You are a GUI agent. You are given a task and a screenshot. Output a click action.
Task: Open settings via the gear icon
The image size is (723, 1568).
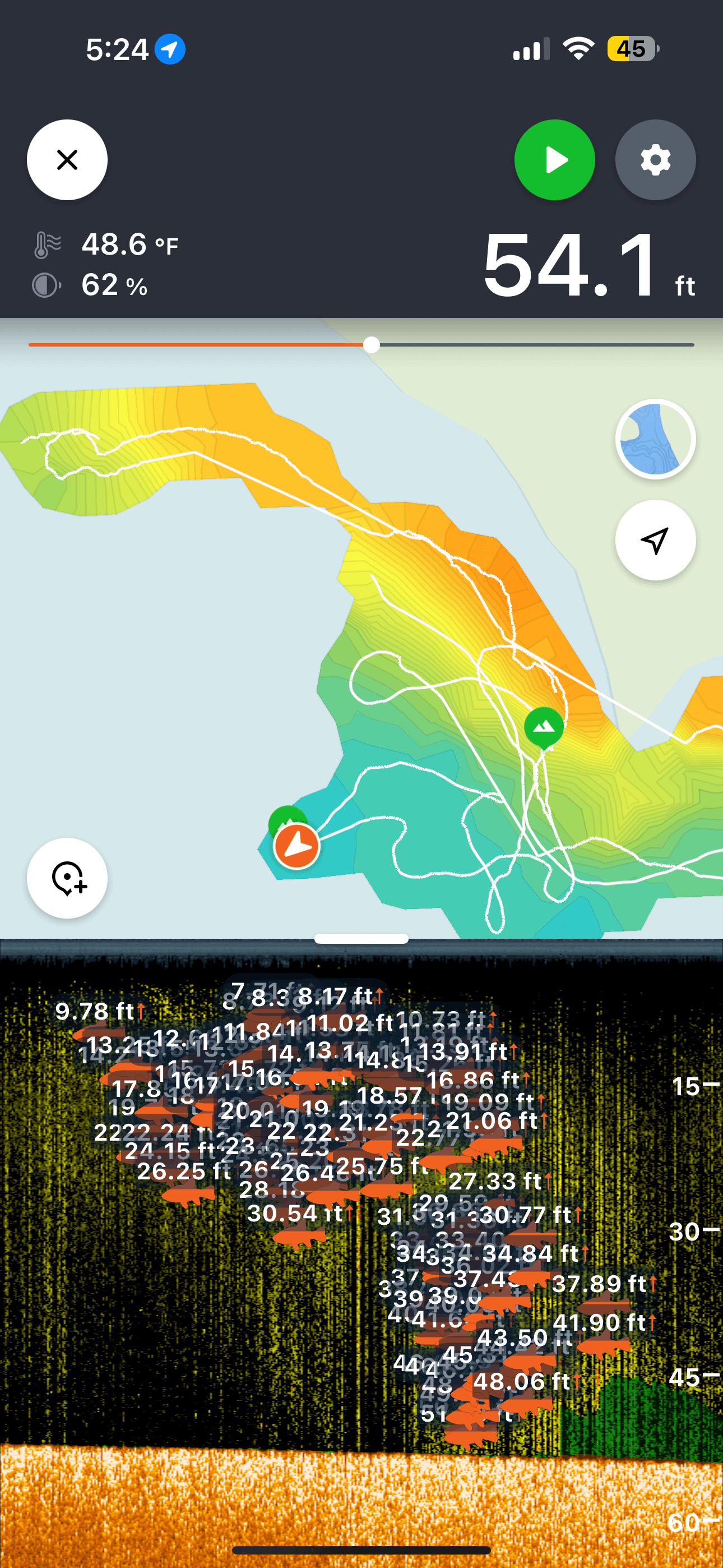655,160
